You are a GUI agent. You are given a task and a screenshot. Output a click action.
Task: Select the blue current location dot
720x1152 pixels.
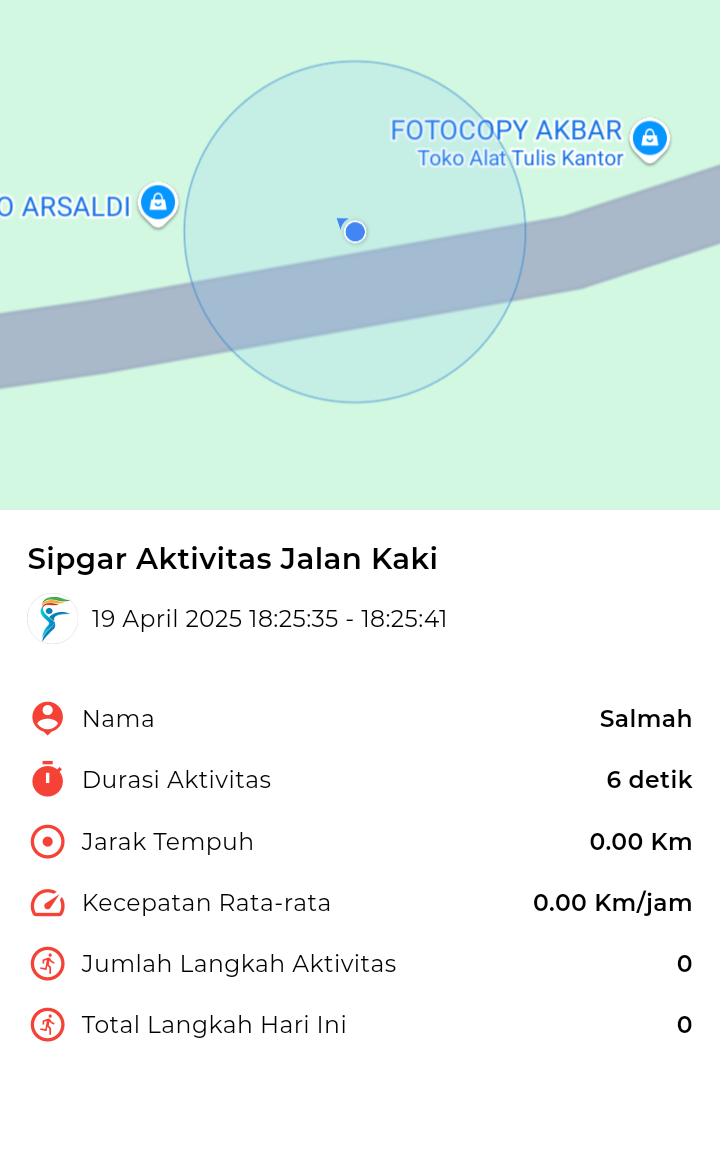coord(355,231)
